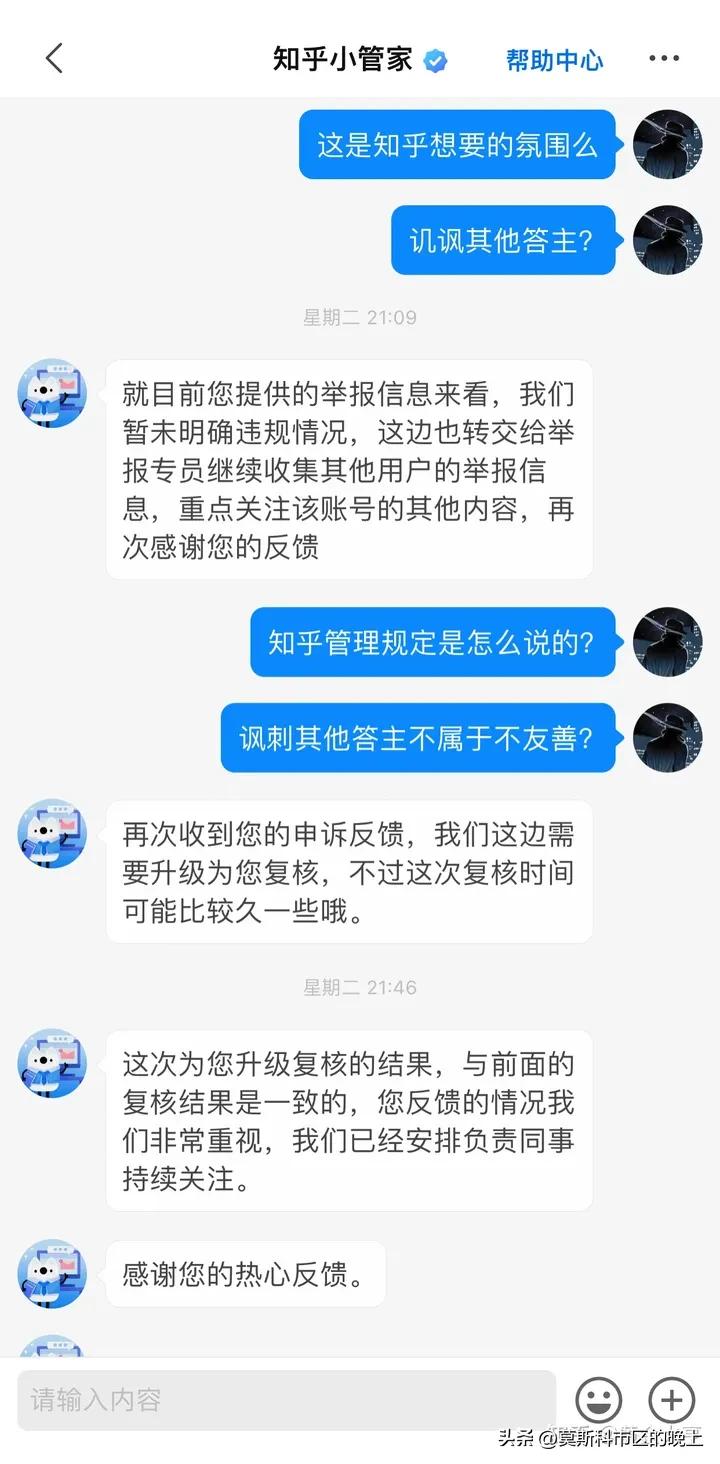Viewport: 720px width, 1464px height.
Task: Tap the 知乎小管家 robot avatar
Action: click(51, 393)
